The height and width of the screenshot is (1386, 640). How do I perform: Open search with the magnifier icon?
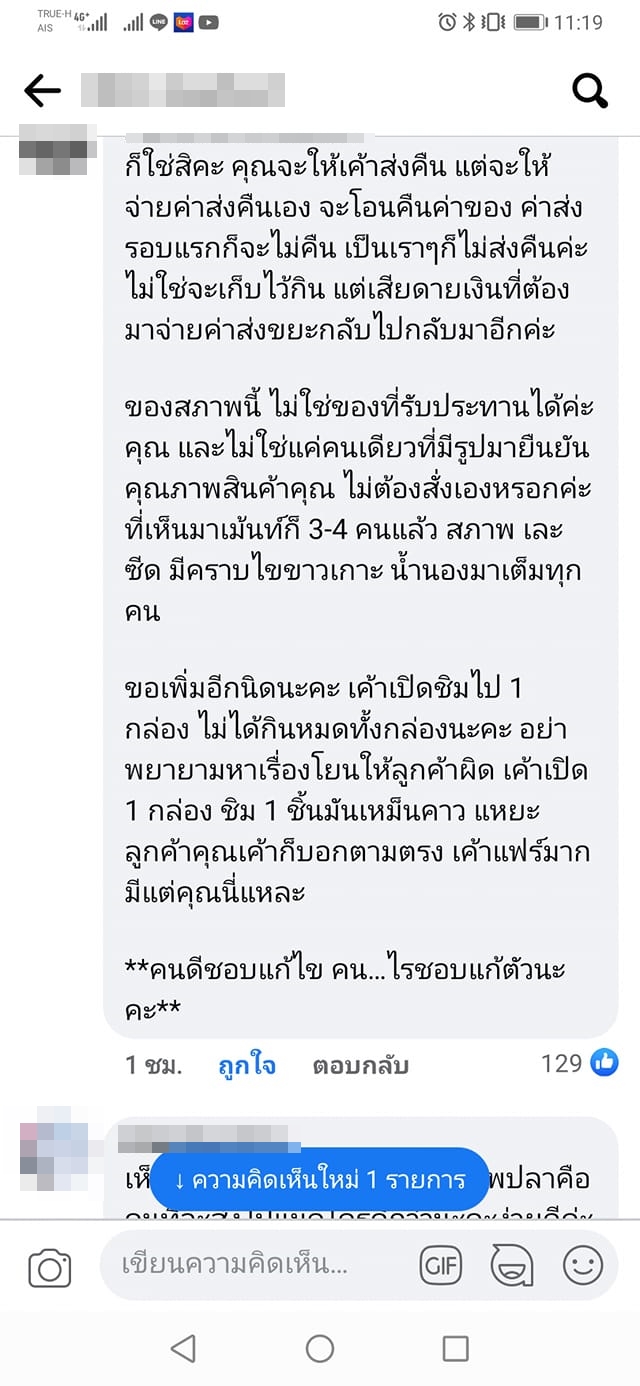(x=590, y=91)
